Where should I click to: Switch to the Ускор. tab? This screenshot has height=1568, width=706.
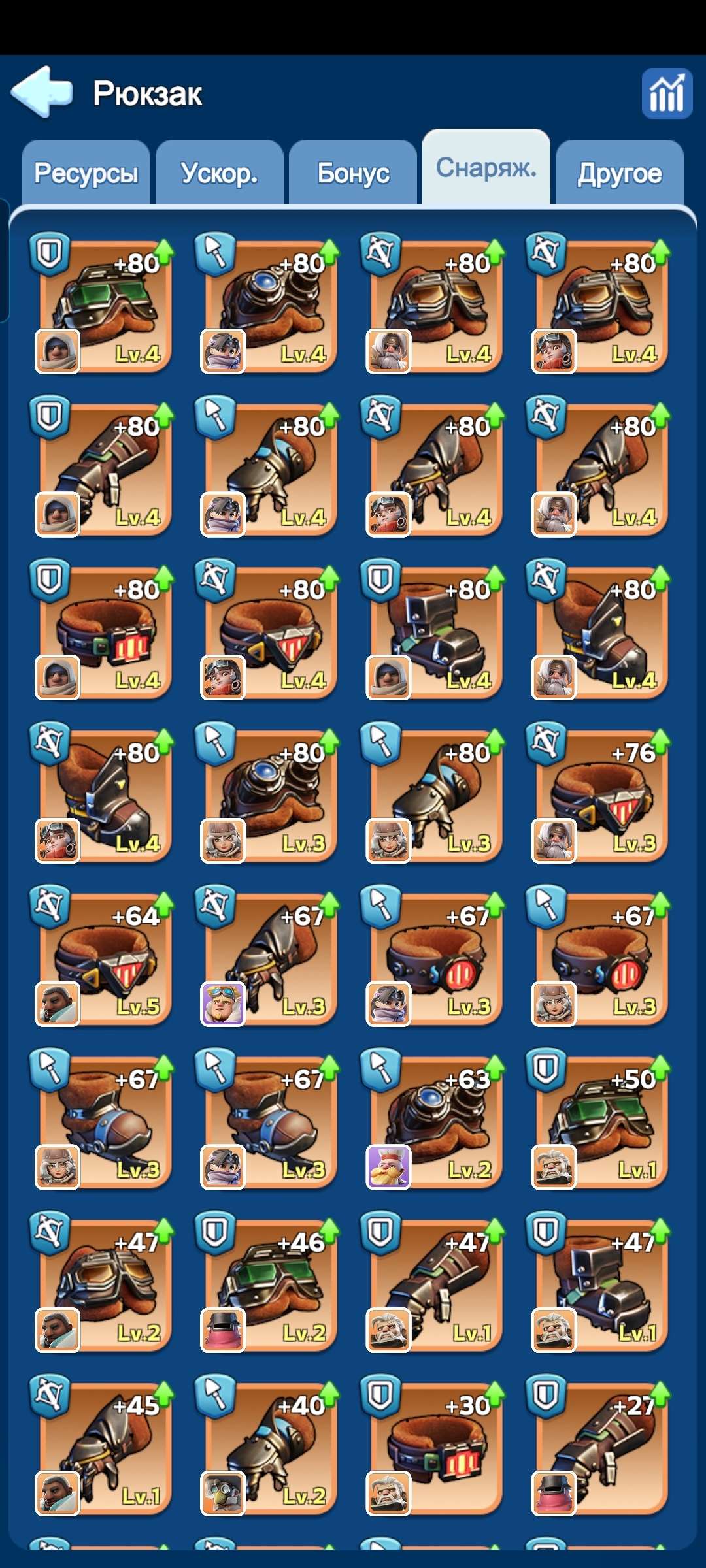[219, 174]
